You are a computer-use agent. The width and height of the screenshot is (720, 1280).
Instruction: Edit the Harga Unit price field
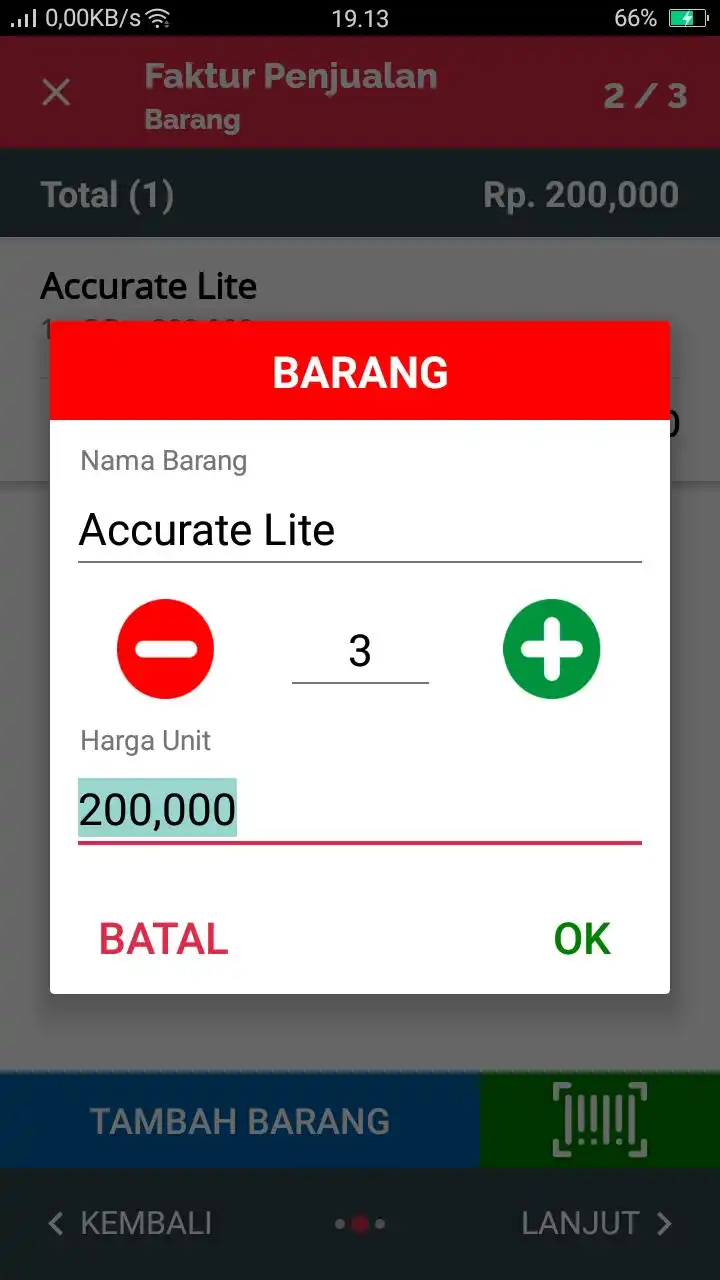360,811
